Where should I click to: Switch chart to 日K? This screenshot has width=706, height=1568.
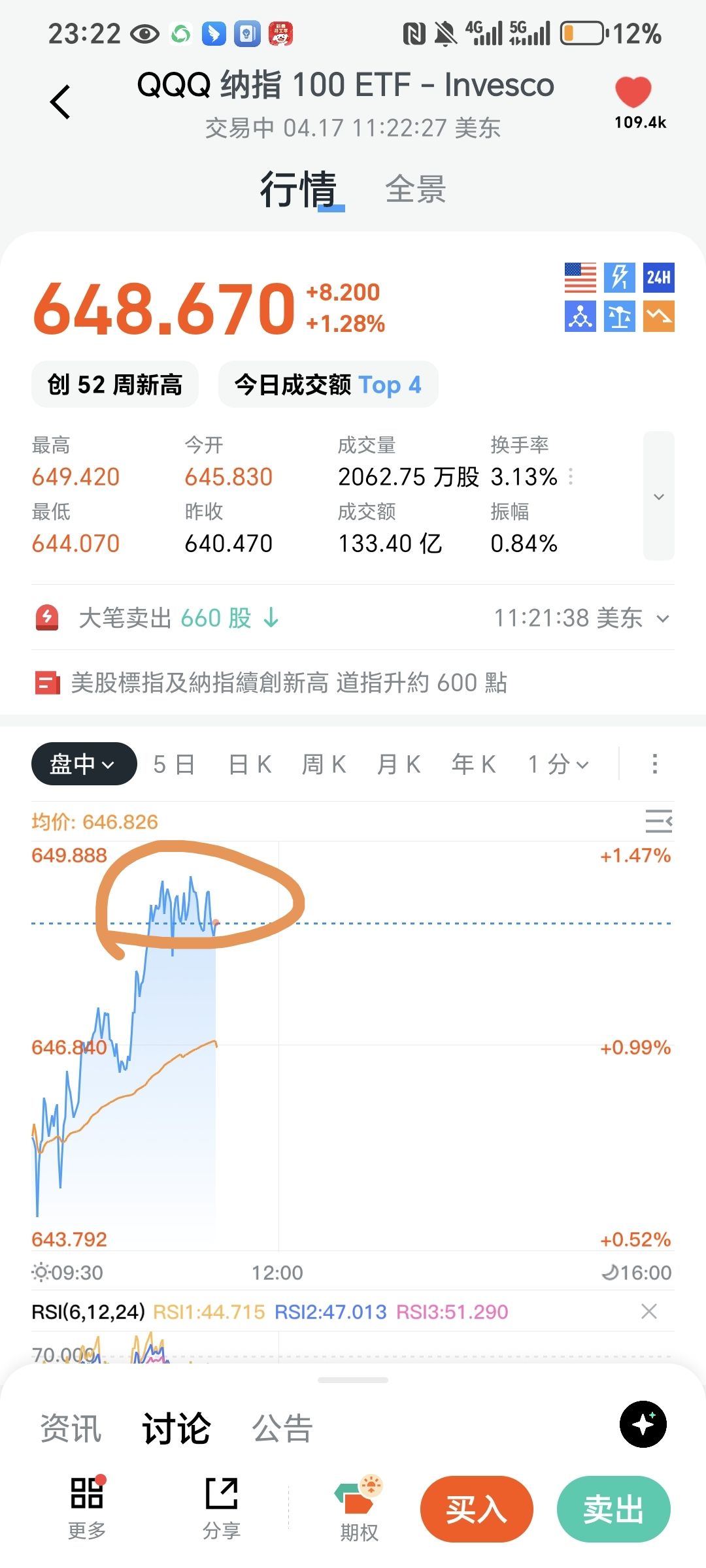pyautogui.click(x=250, y=764)
